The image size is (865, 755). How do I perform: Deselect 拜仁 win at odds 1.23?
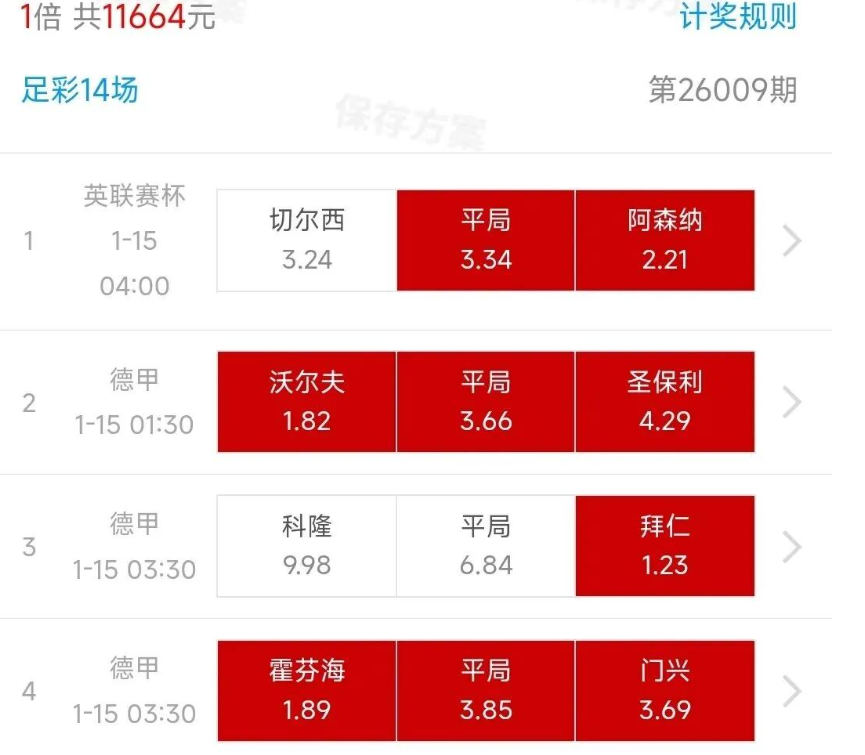pyautogui.click(x=665, y=546)
